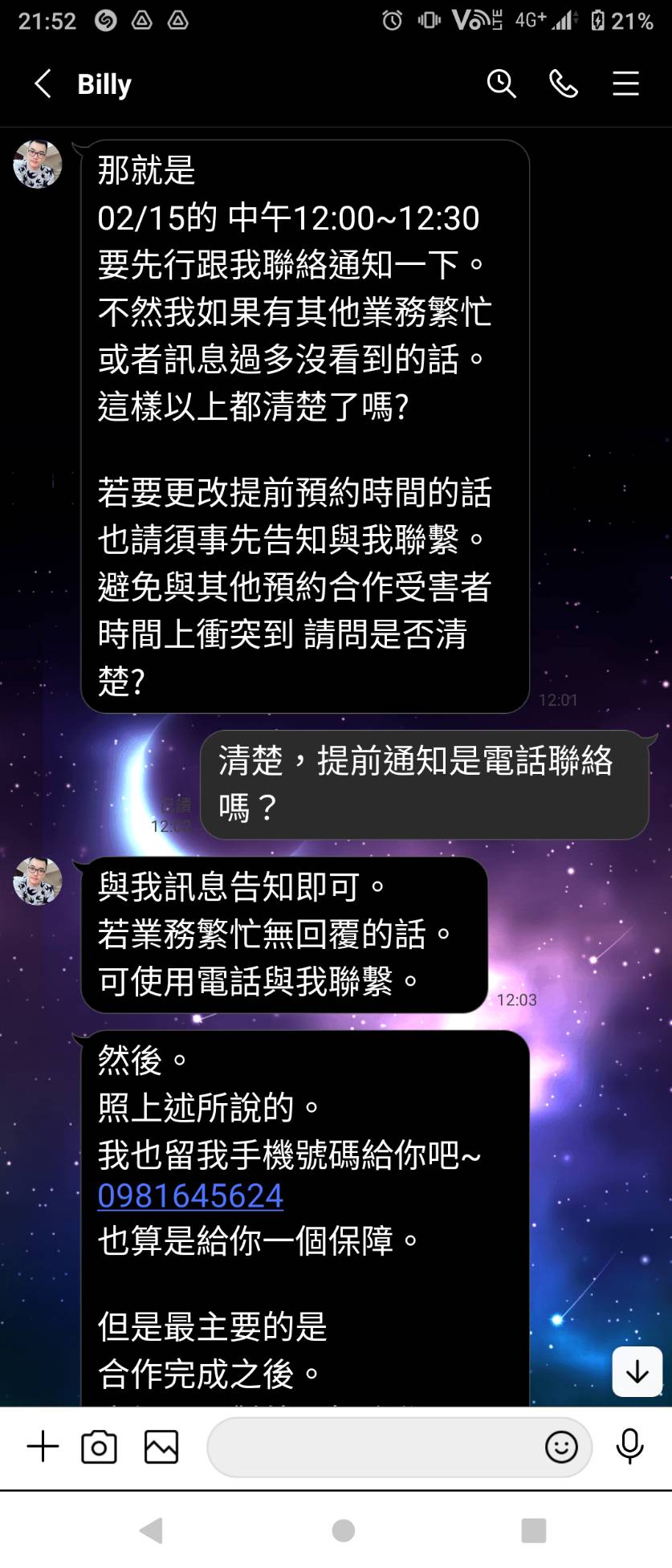672x1568 pixels.
Task: Record a voice message with the microphone
Action: coord(629,1447)
